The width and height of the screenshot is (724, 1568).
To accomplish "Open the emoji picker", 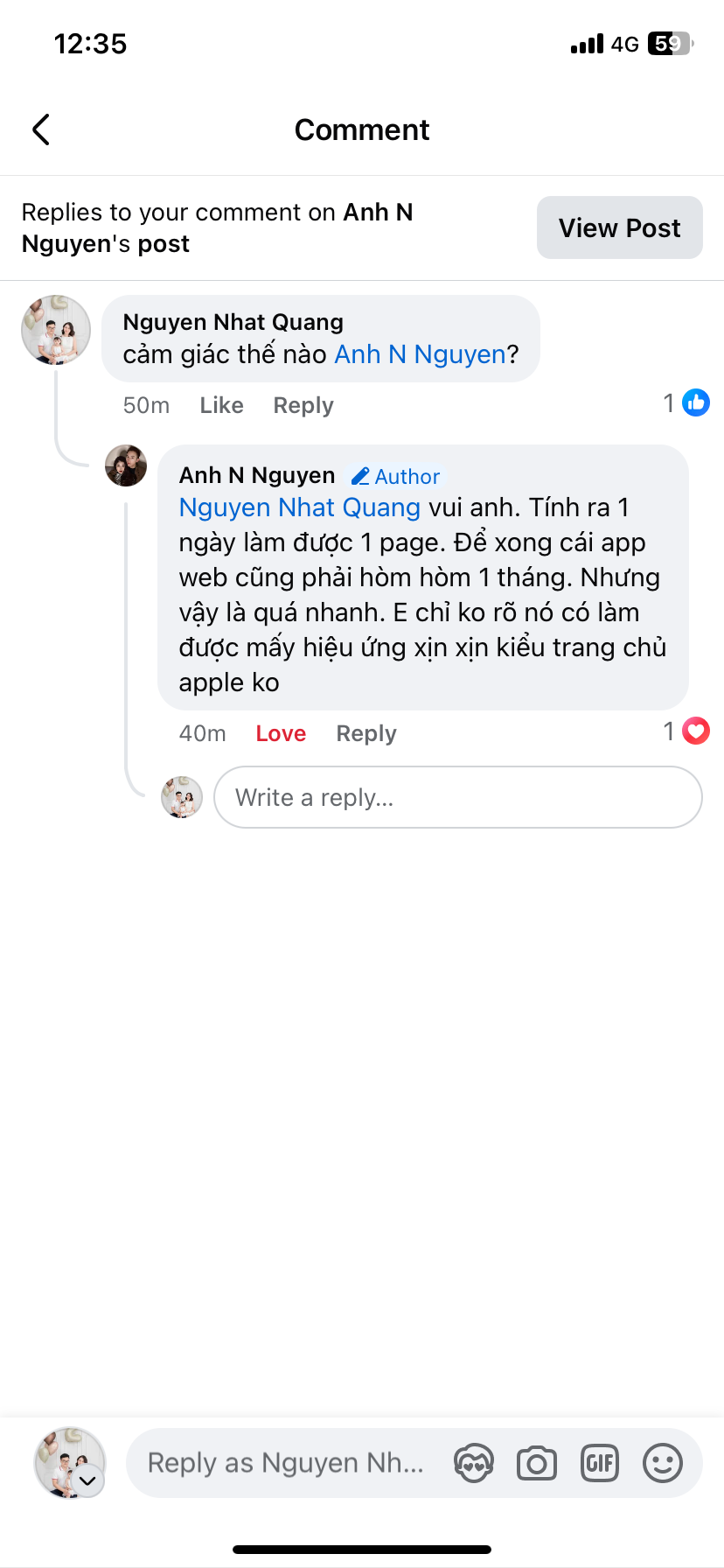I will (663, 1463).
